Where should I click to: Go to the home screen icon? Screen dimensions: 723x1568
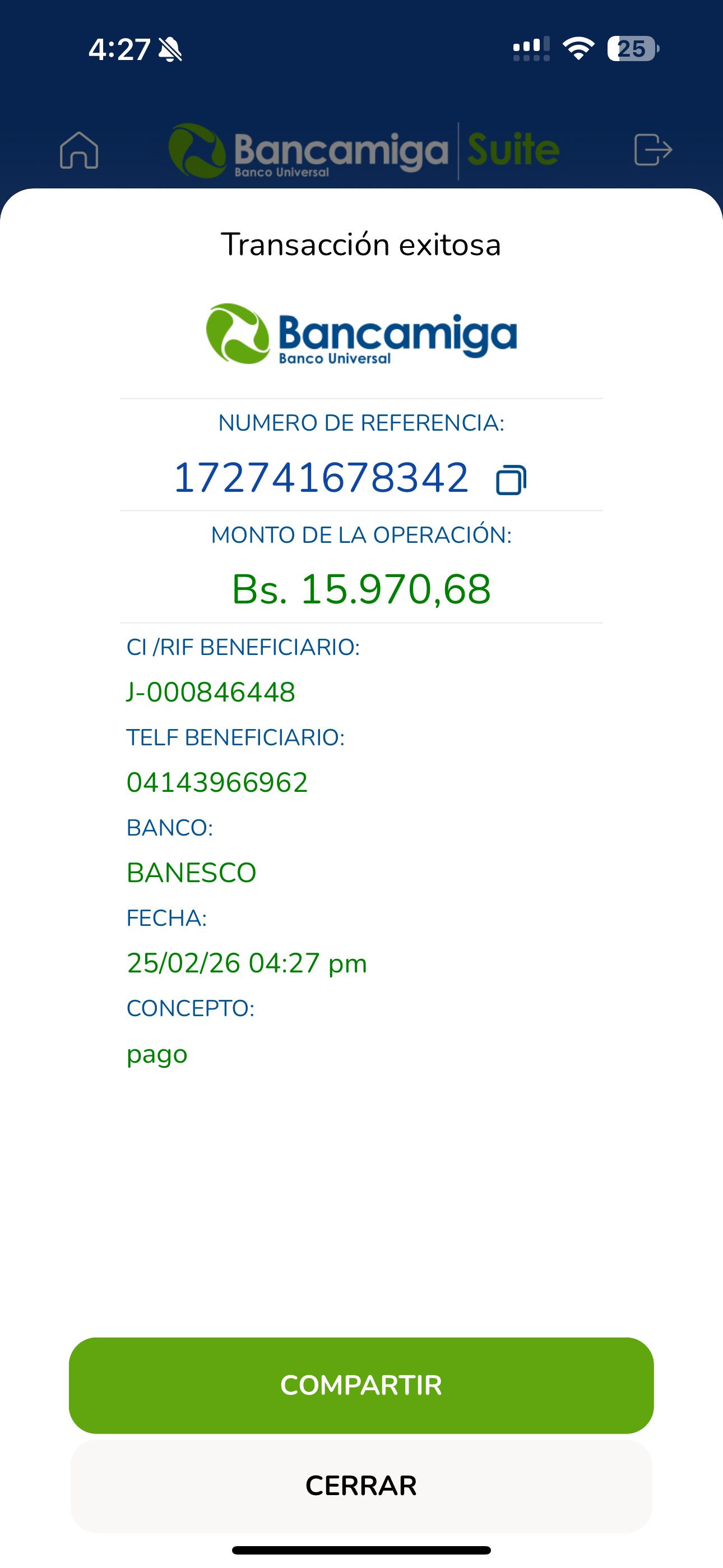point(79,150)
